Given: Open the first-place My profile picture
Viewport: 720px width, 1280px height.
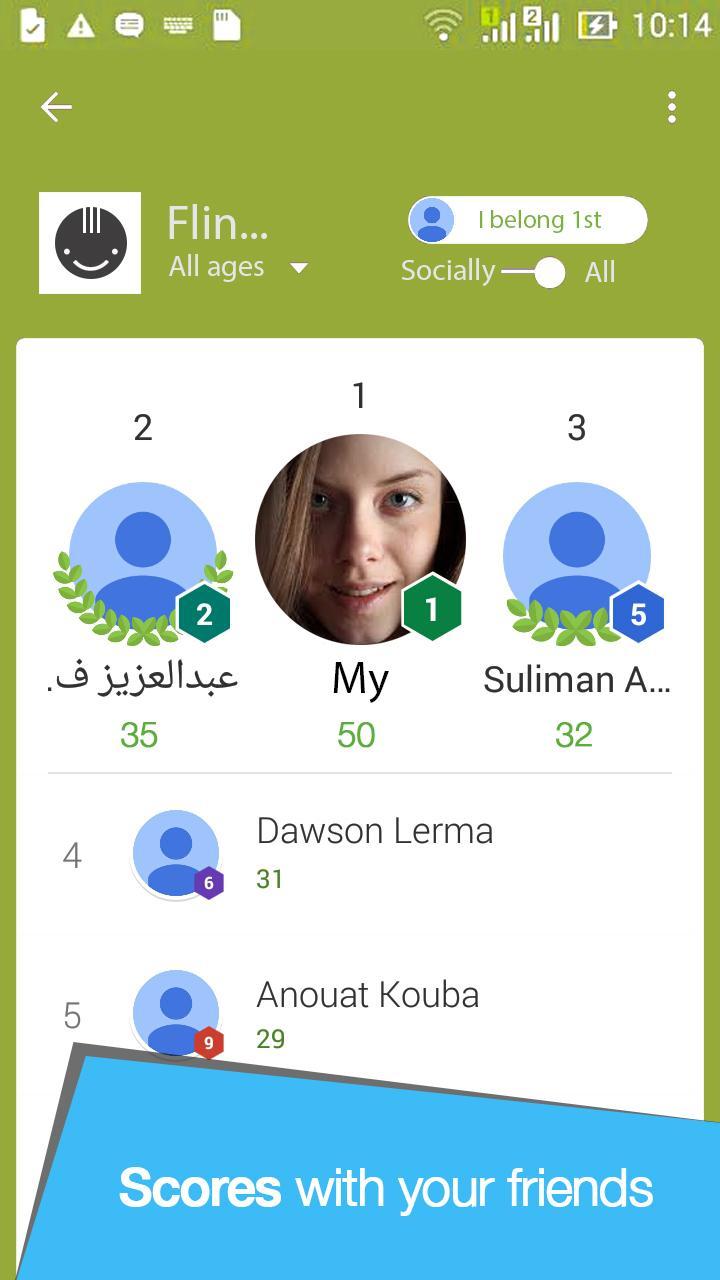Looking at the screenshot, I should tap(360, 538).
